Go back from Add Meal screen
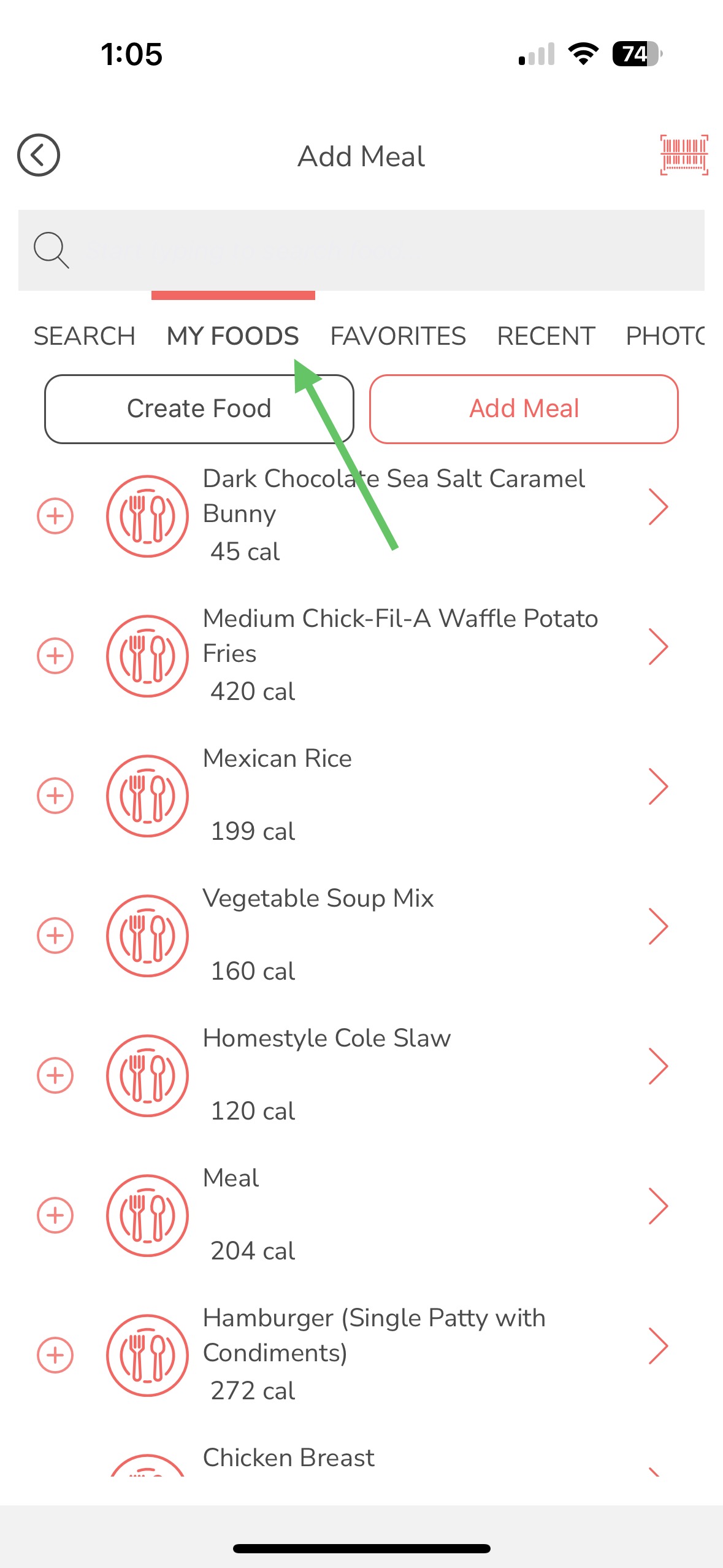 click(x=38, y=155)
